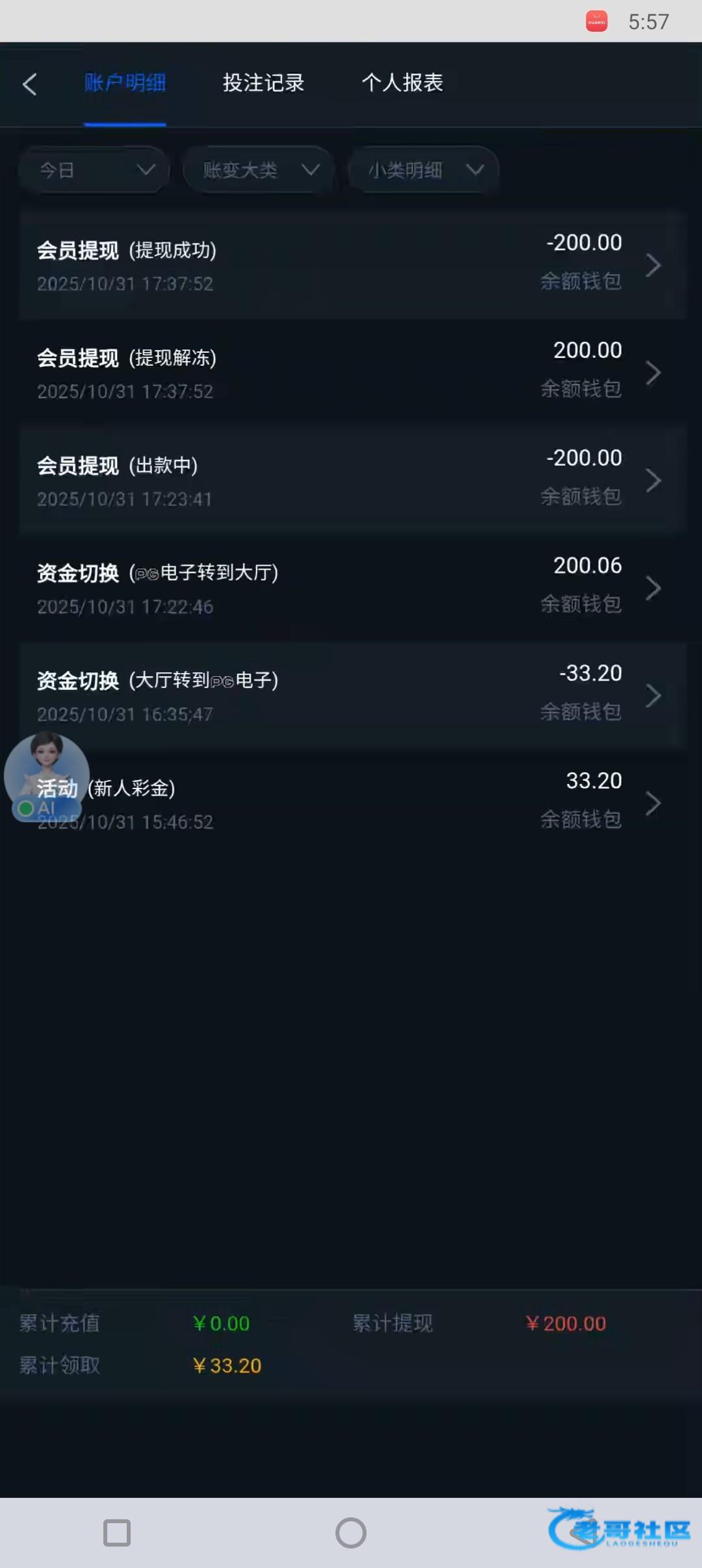Screen dimensions: 702x1568
Task: Go back using the top-left arrow
Action: pyautogui.click(x=30, y=84)
